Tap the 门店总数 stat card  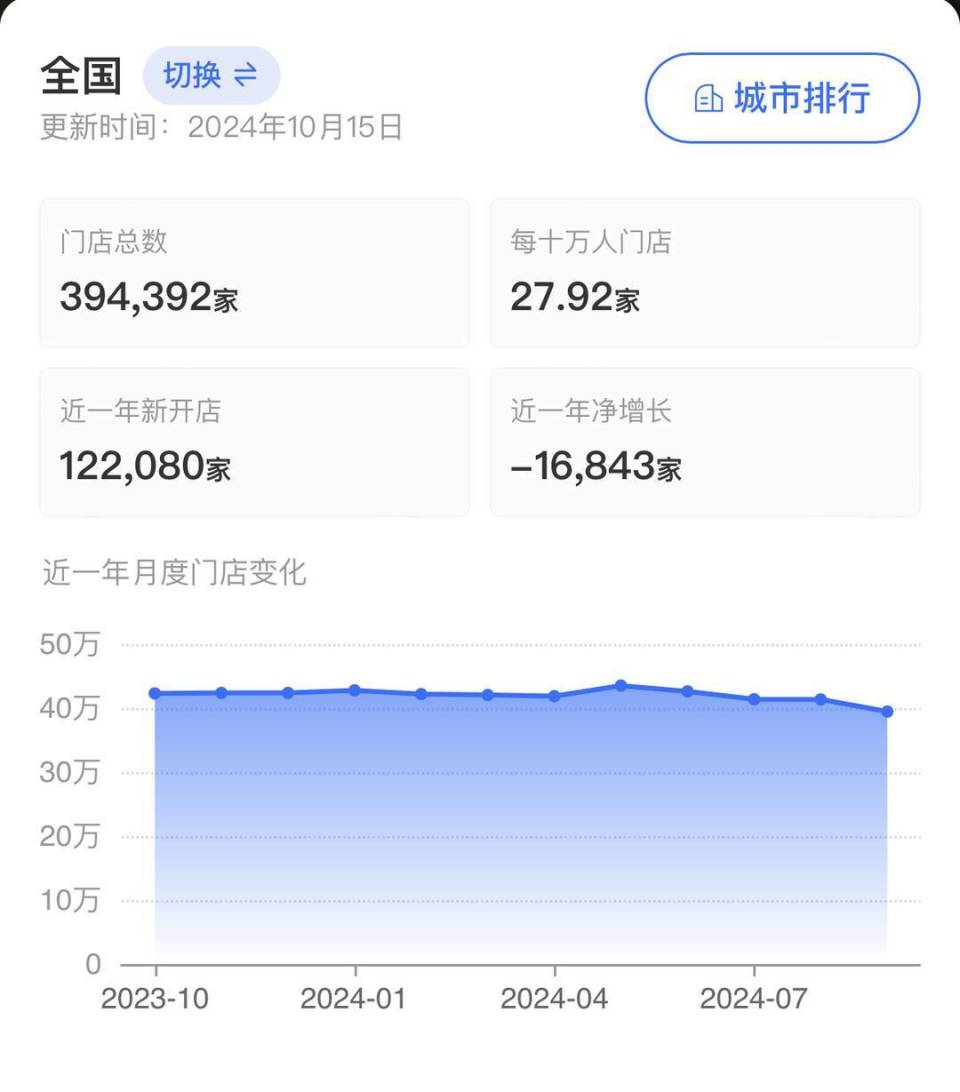pyautogui.click(x=253, y=272)
